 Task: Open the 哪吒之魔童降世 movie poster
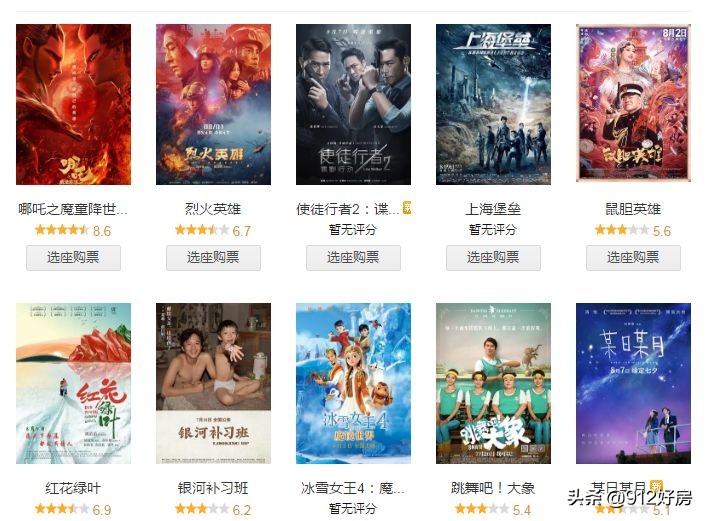[x=73, y=104]
